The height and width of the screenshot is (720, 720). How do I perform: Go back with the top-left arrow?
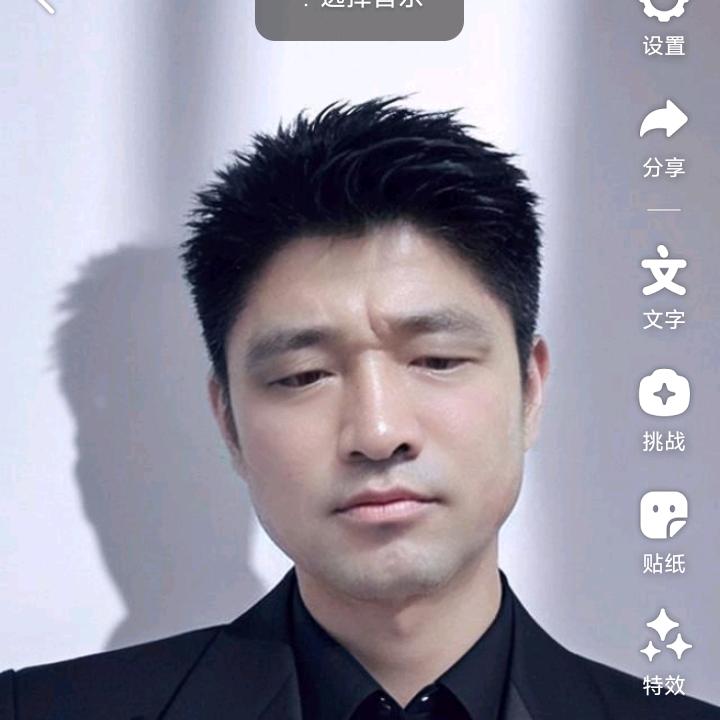tap(42, 6)
